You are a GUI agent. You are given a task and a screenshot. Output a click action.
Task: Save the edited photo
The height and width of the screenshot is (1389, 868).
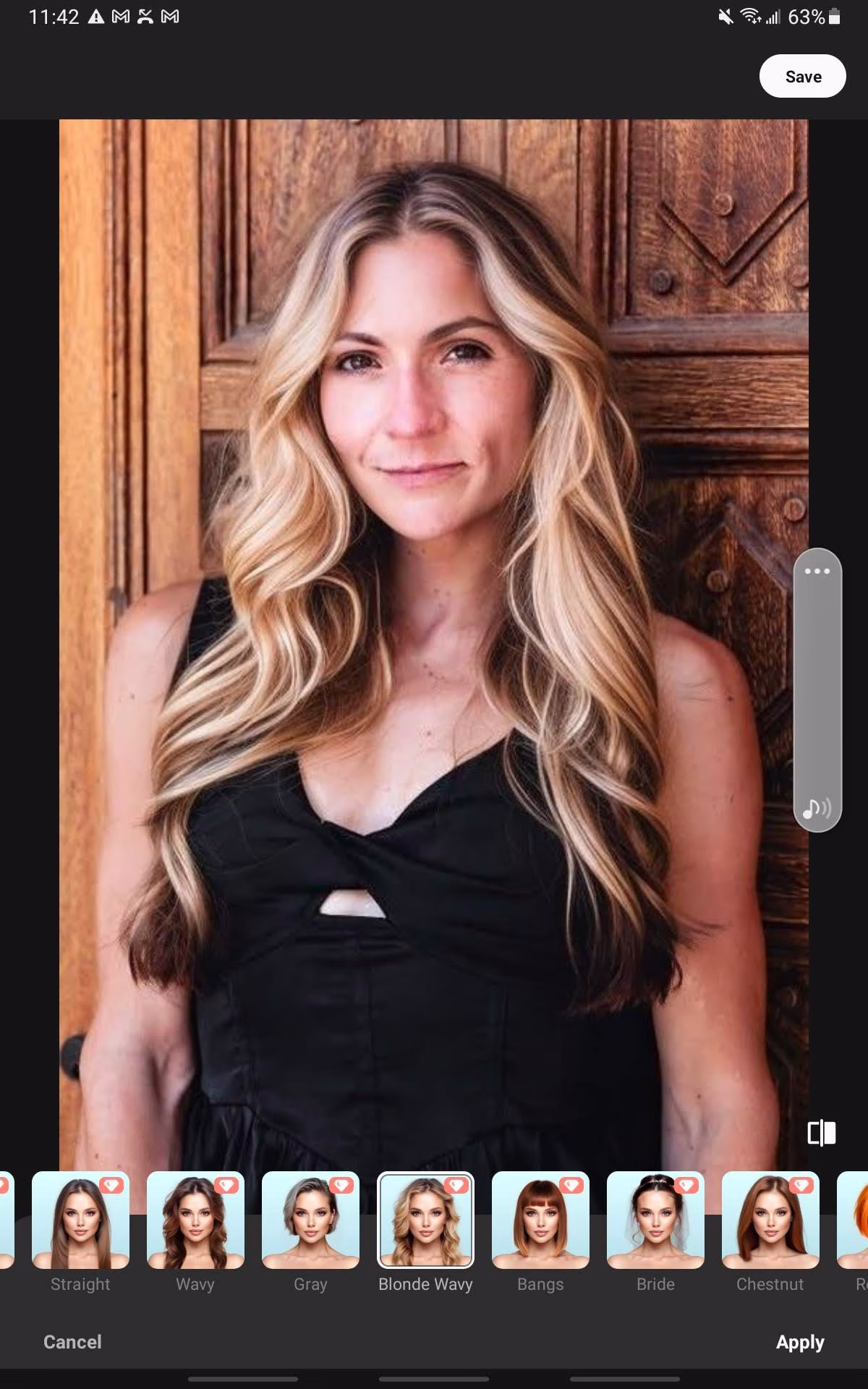click(x=802, y=76)
